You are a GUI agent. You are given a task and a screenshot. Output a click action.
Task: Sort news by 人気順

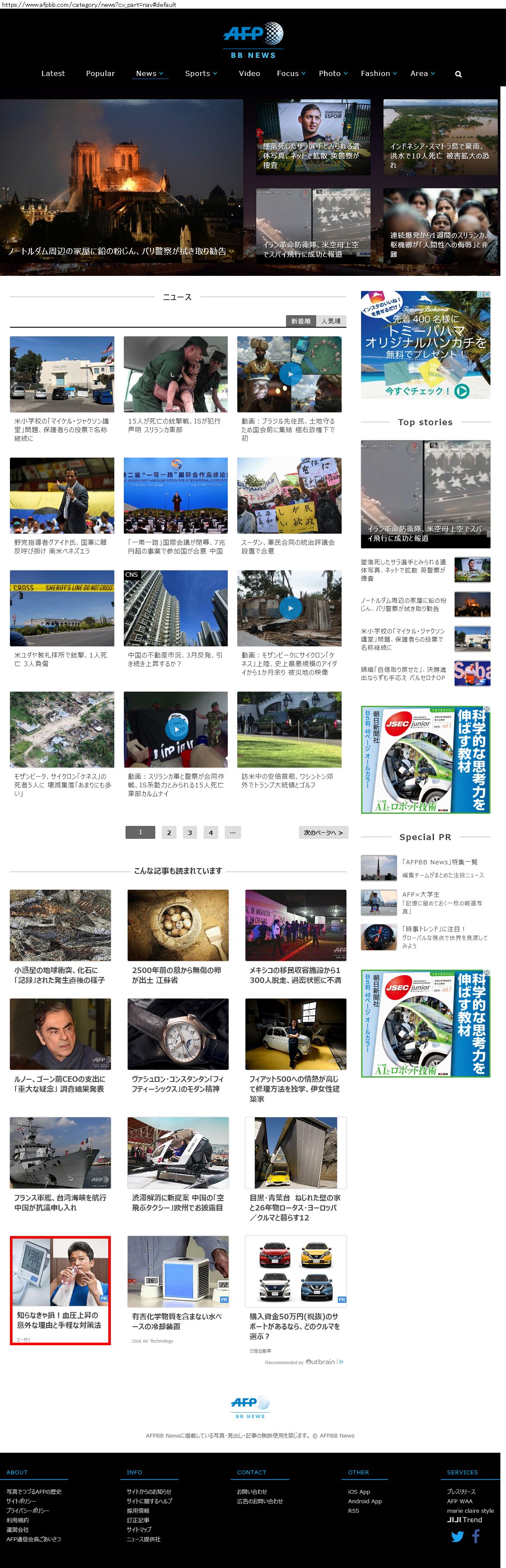(331, 321)
